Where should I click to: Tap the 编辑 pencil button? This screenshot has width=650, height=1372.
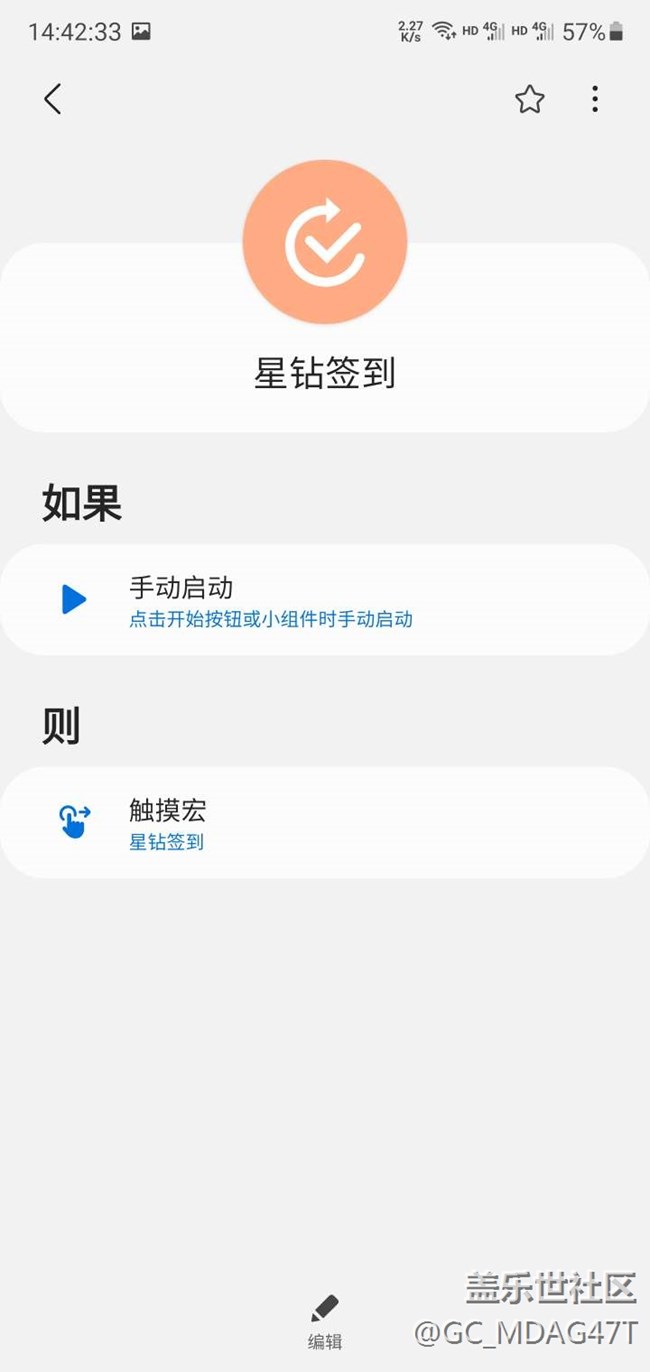click(x=324, y=1320)
